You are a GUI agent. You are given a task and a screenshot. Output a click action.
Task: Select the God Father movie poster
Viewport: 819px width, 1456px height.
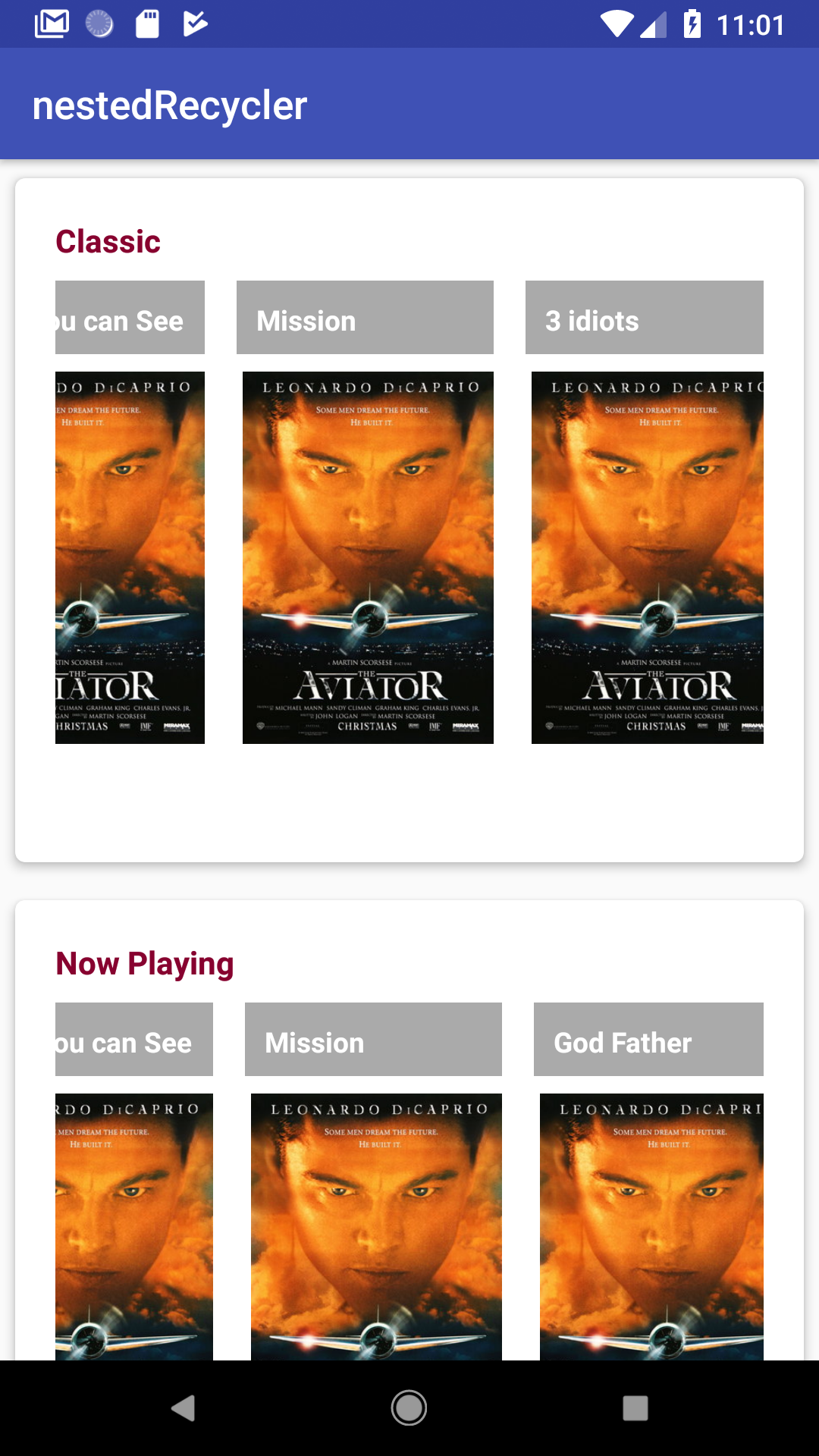click(651, 1226)
